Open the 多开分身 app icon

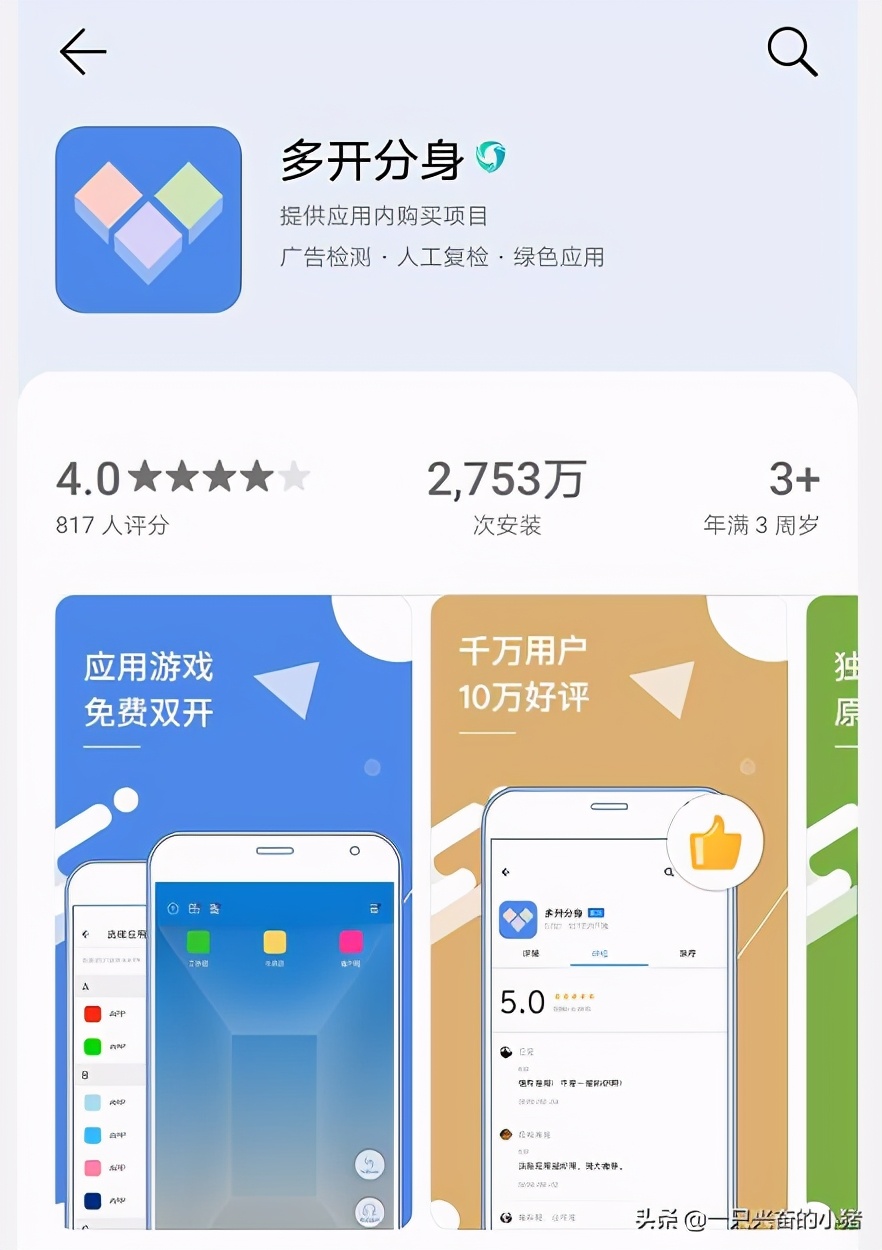click(x=147, y=218)
